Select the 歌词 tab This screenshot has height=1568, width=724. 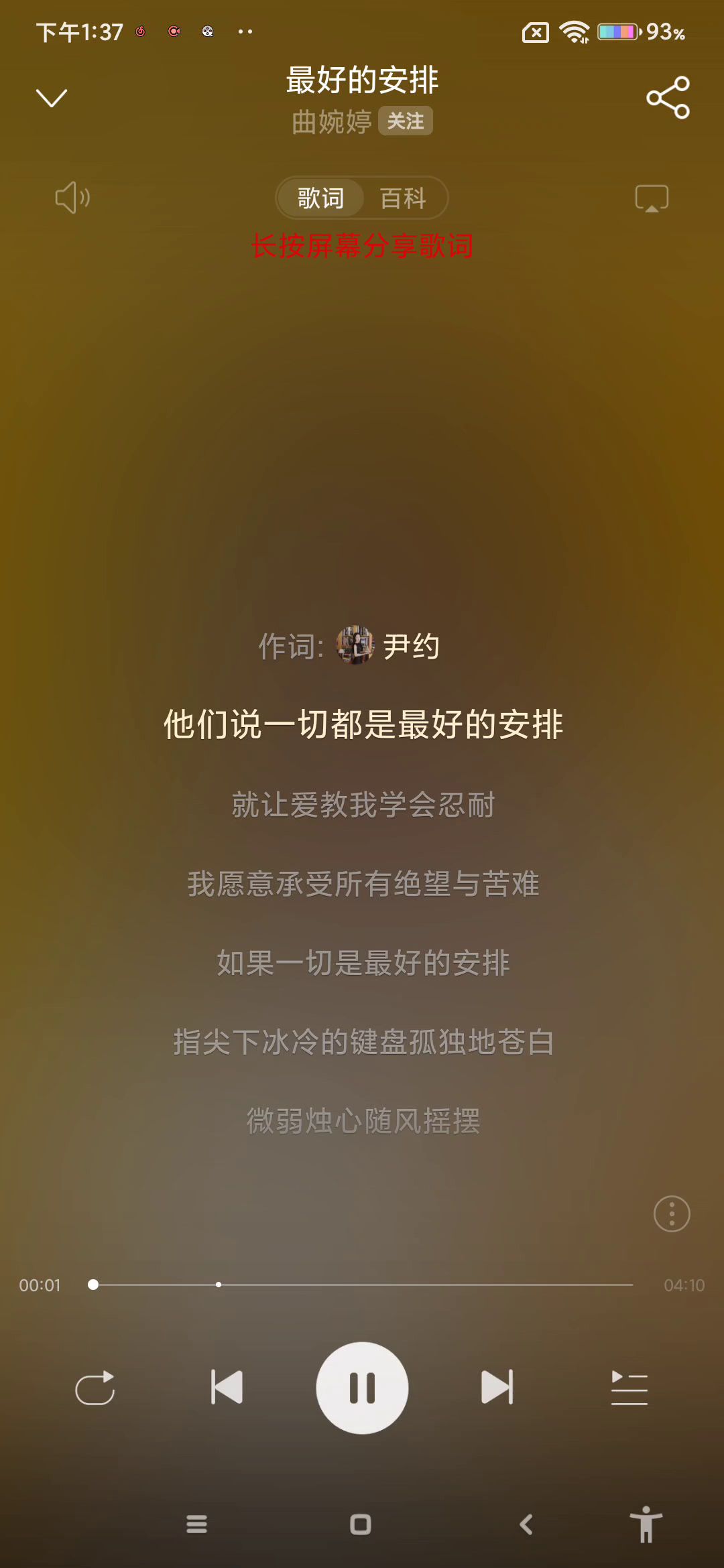tap(321, 198)
